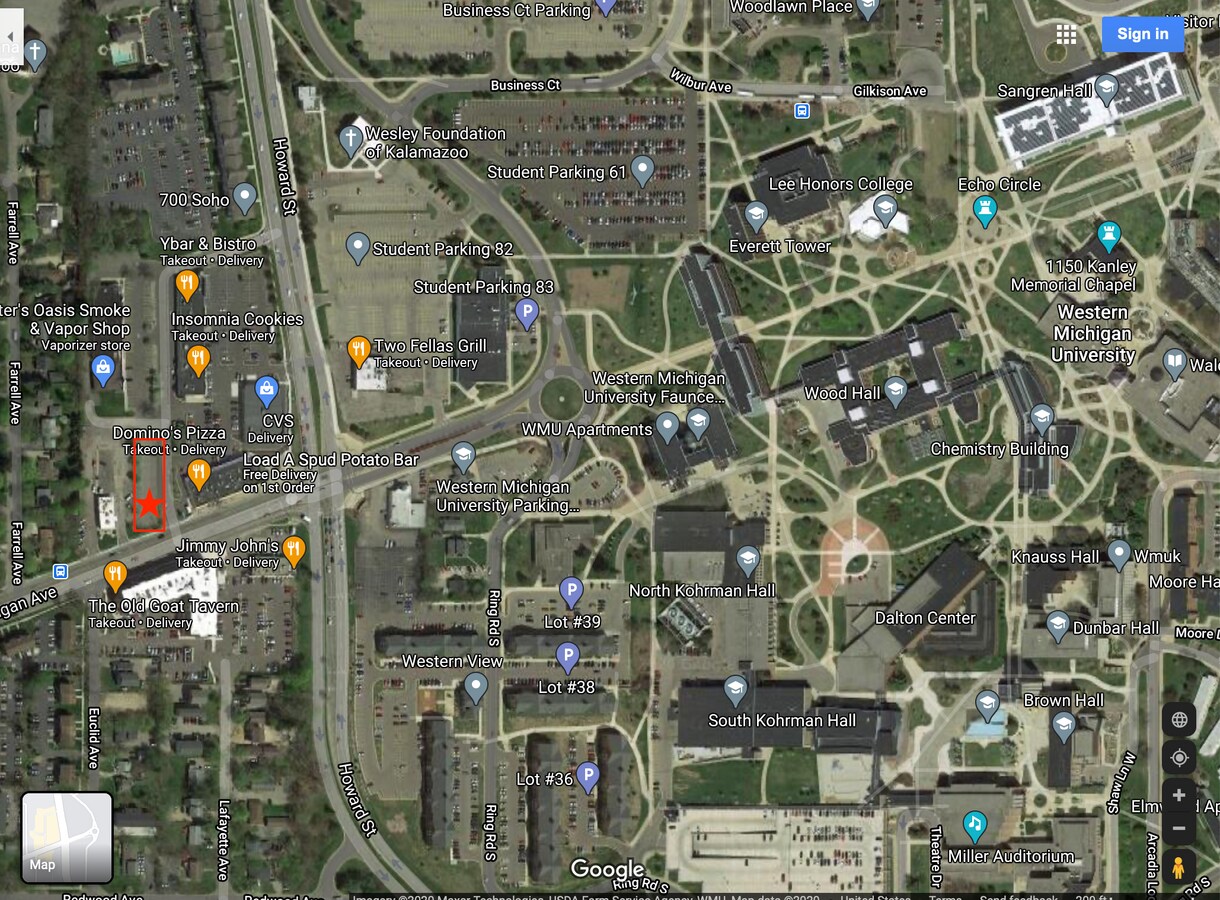1220x900 pixels.
Task: Zoom out of the map
Action: [x=1179, y=828]
